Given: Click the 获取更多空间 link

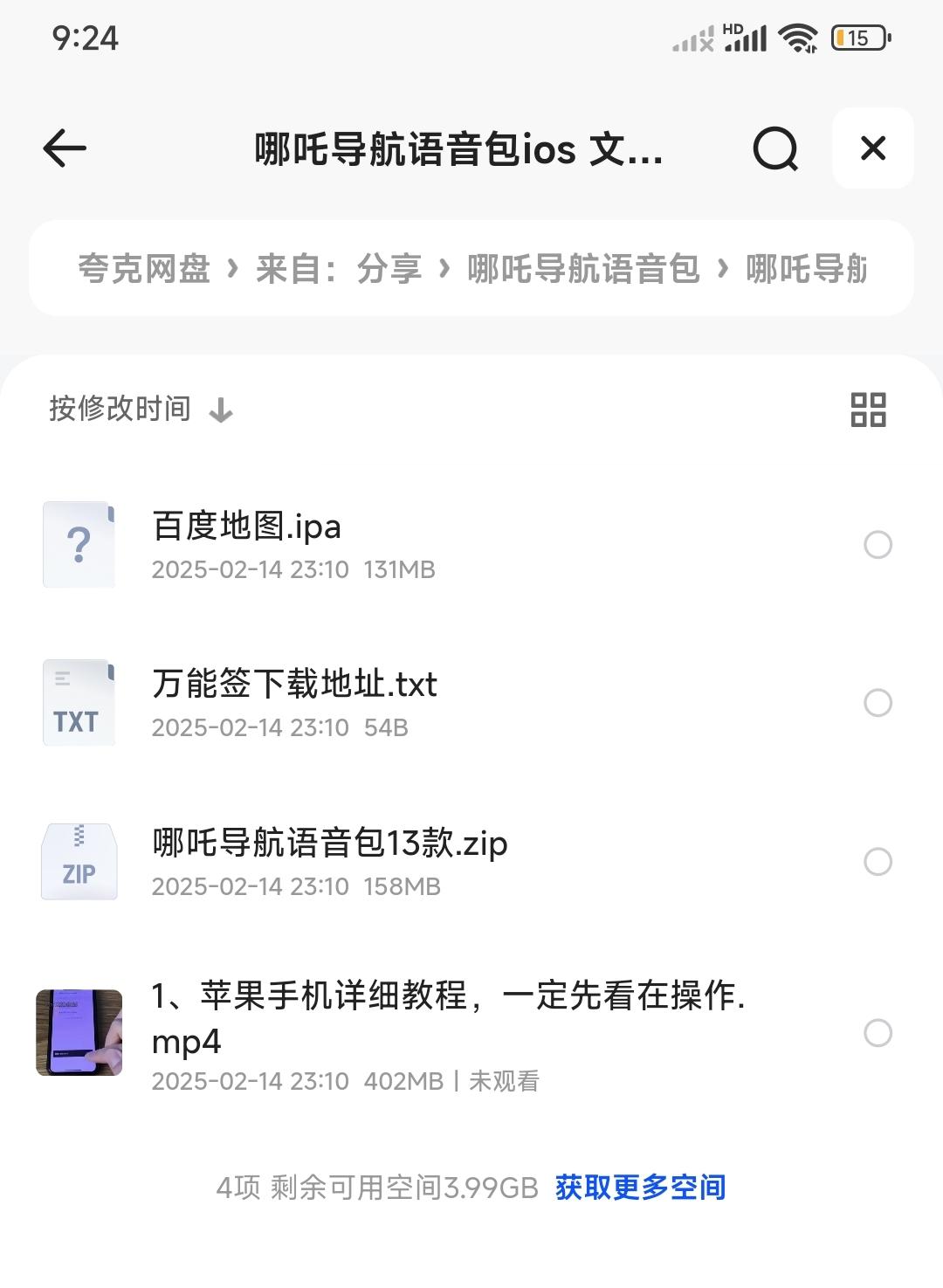Looking at the screenshot, I should [640, 1188].
